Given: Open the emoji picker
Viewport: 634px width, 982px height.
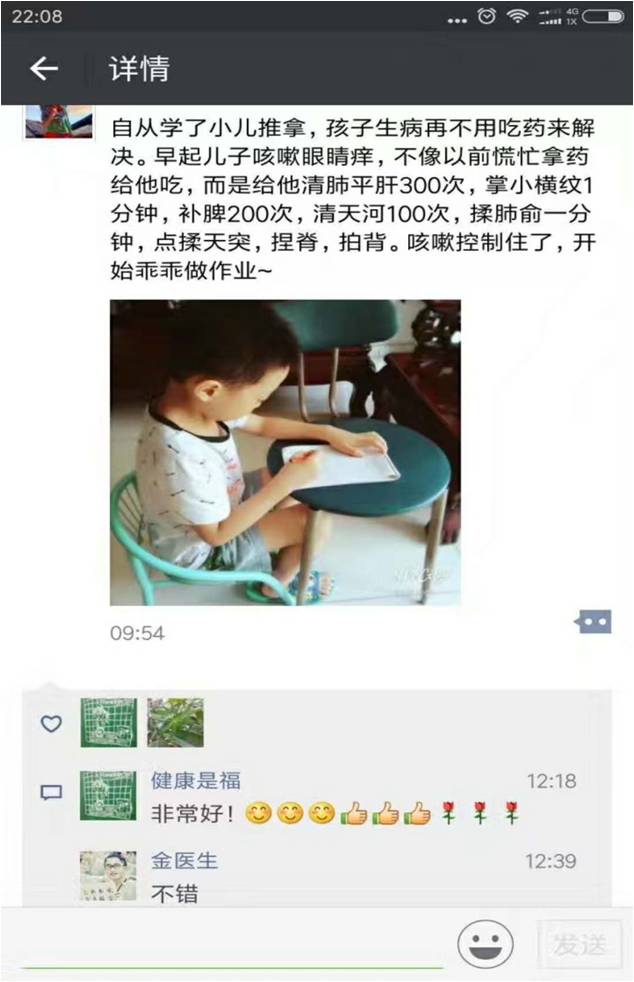Looking at the screenshot, I should [485, 943].
